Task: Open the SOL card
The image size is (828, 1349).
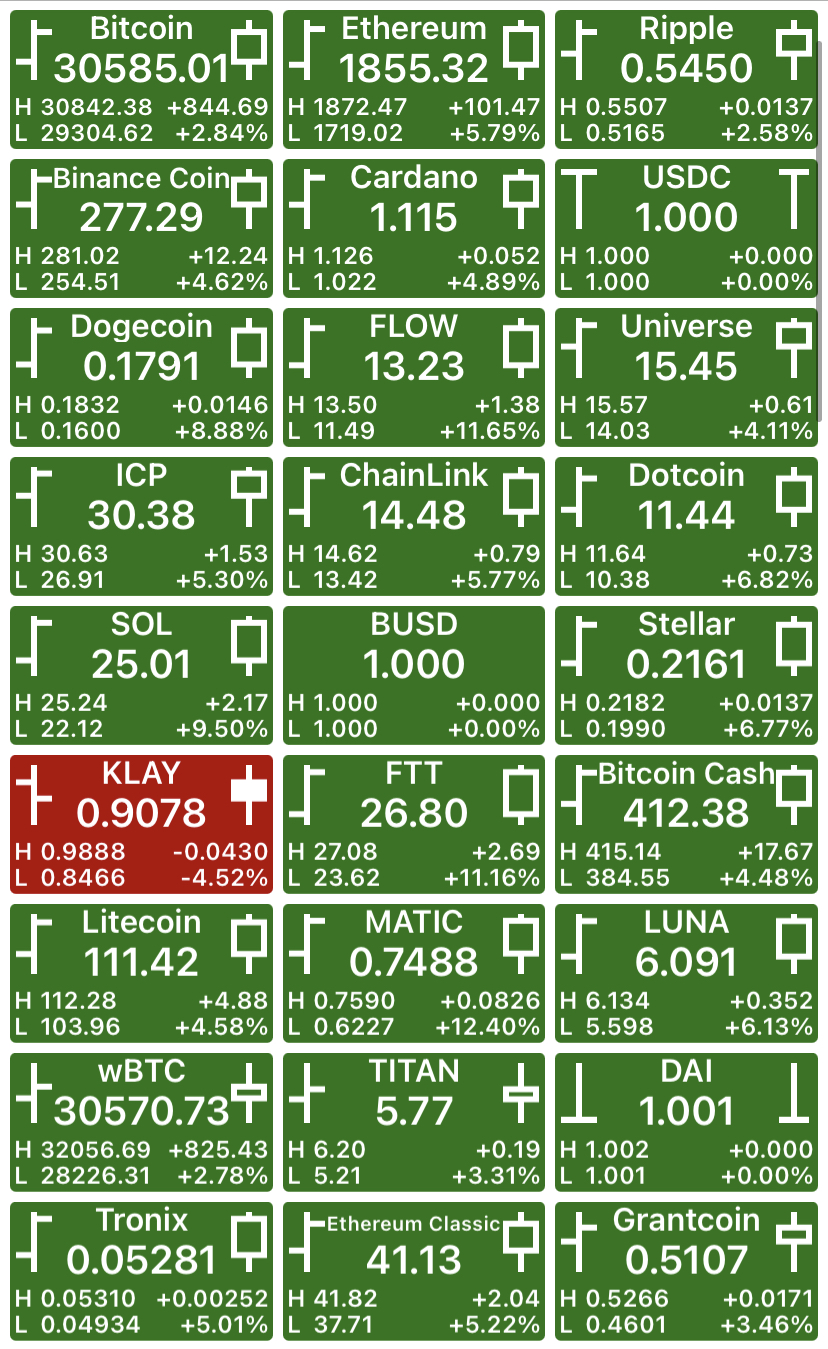Action: click(x=141, y=676)
